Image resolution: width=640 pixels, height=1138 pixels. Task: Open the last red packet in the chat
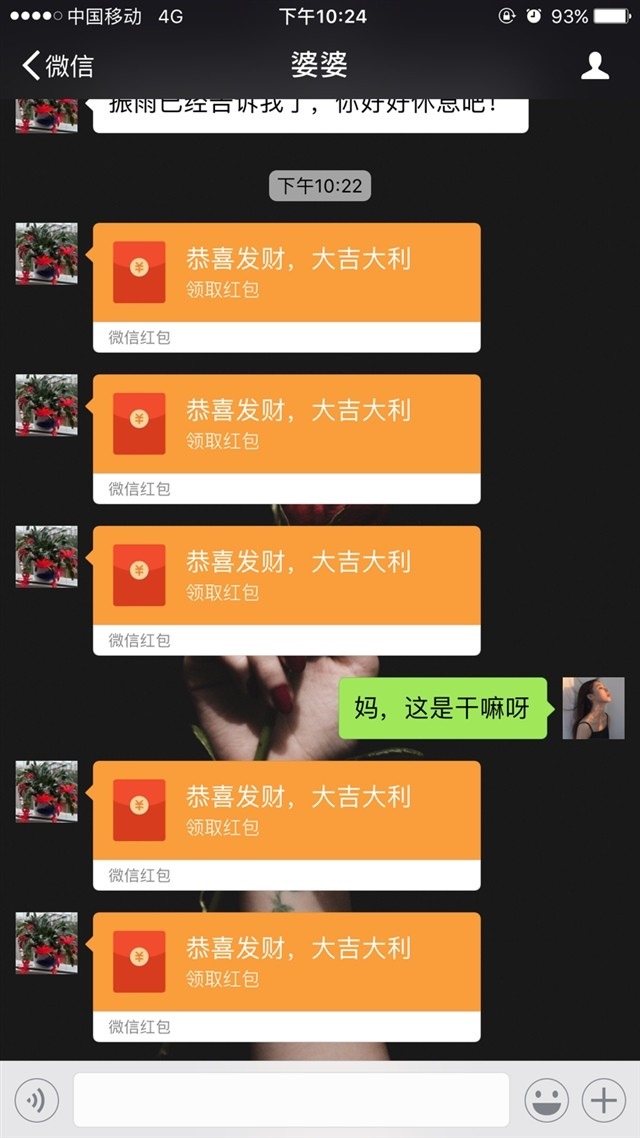click(x=286, y=963)
